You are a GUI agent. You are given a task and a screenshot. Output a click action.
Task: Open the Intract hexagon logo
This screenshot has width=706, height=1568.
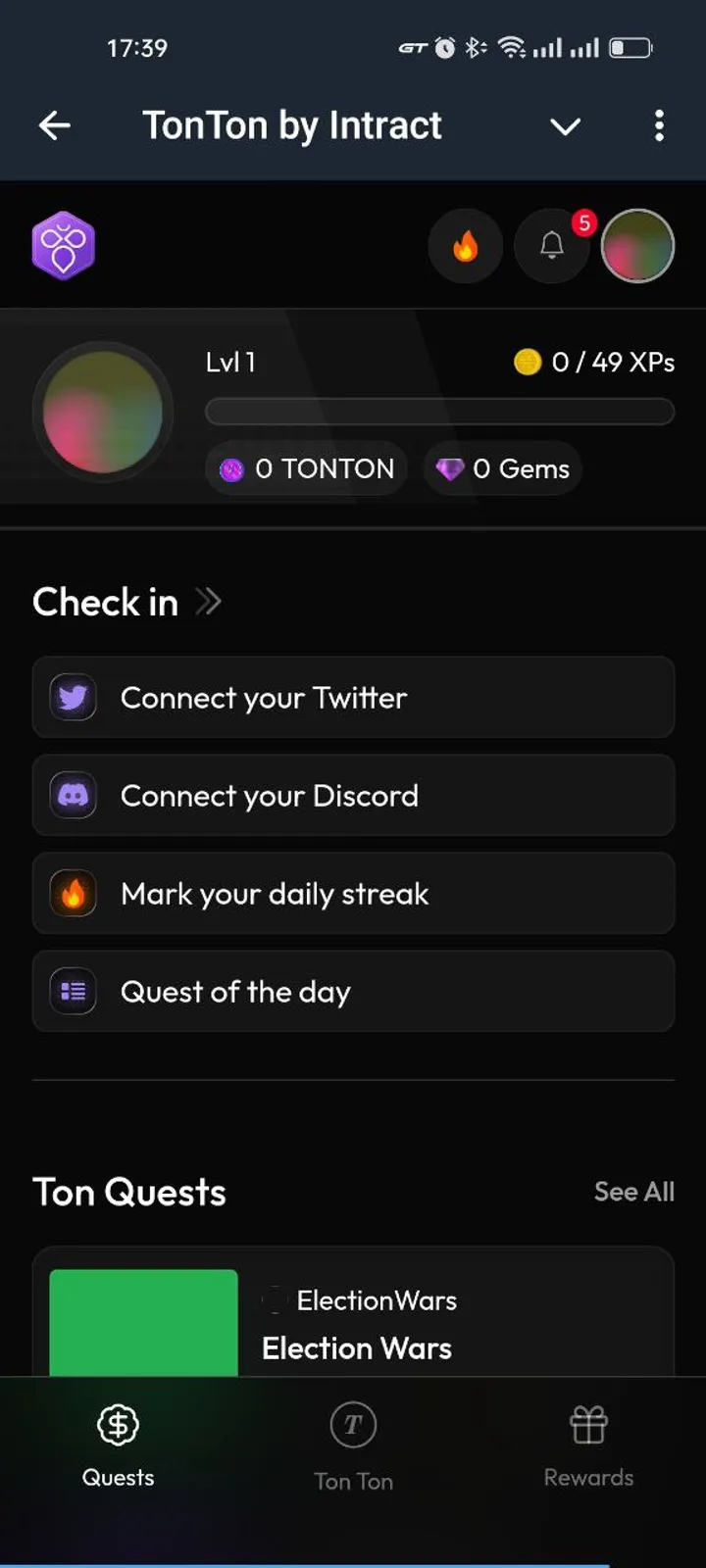63,246
